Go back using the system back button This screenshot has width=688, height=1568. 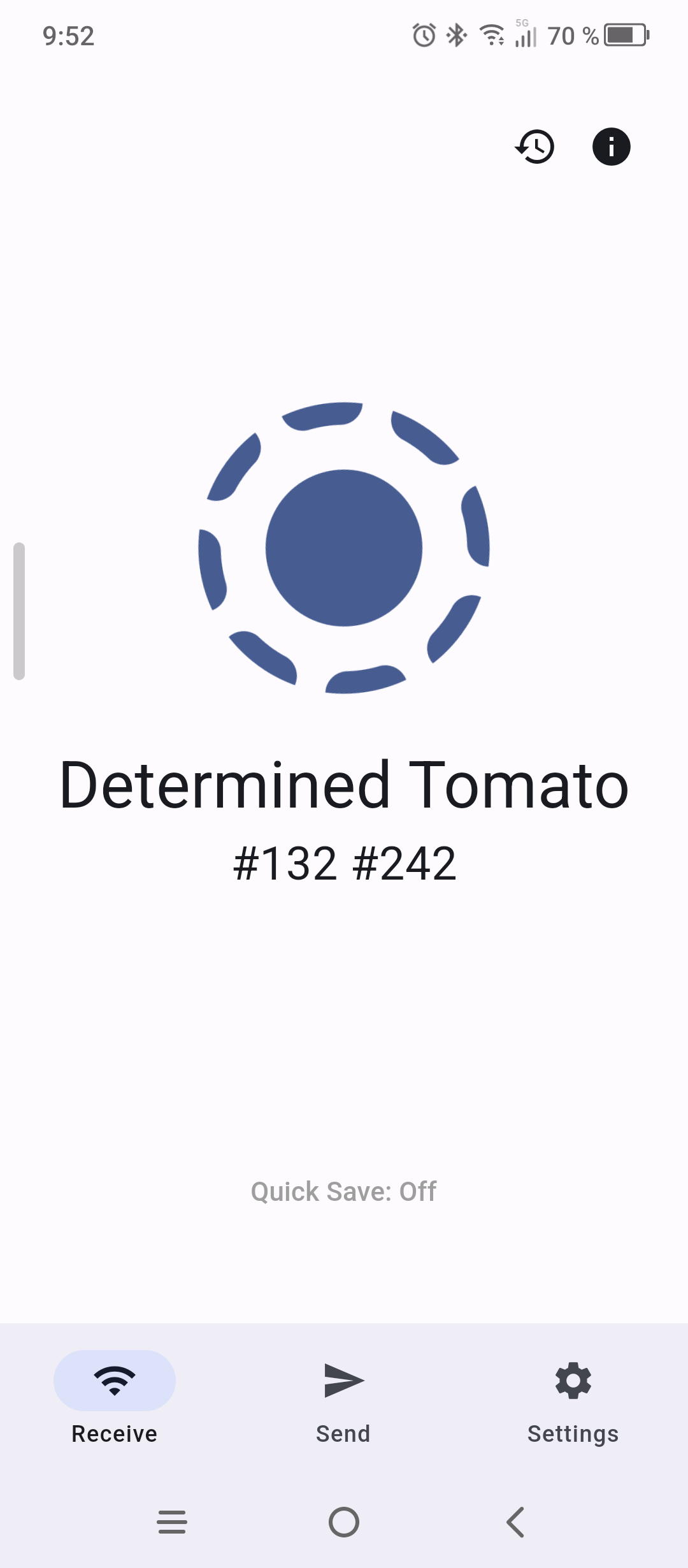pos(515,1522)
